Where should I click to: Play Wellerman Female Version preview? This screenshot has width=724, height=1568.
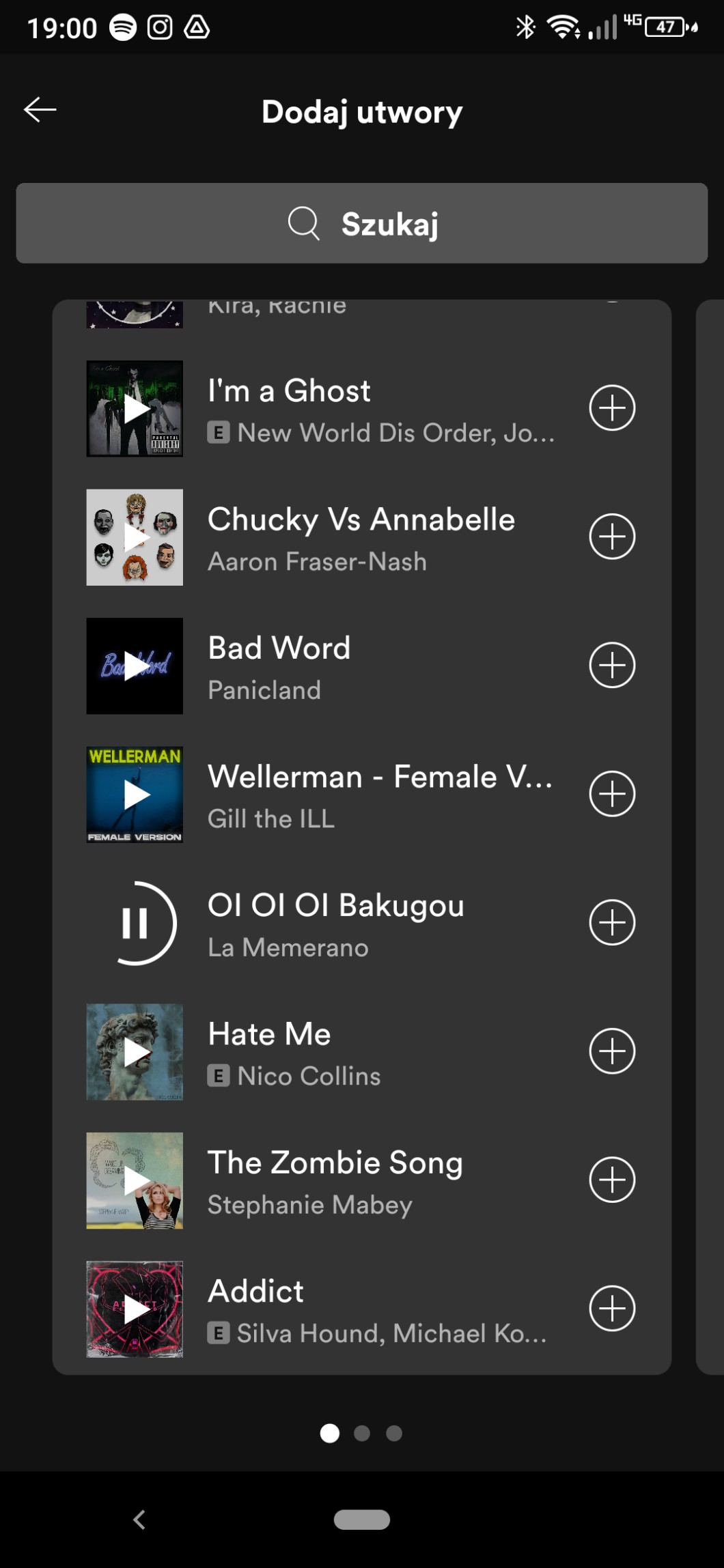(x=135, y=795)
